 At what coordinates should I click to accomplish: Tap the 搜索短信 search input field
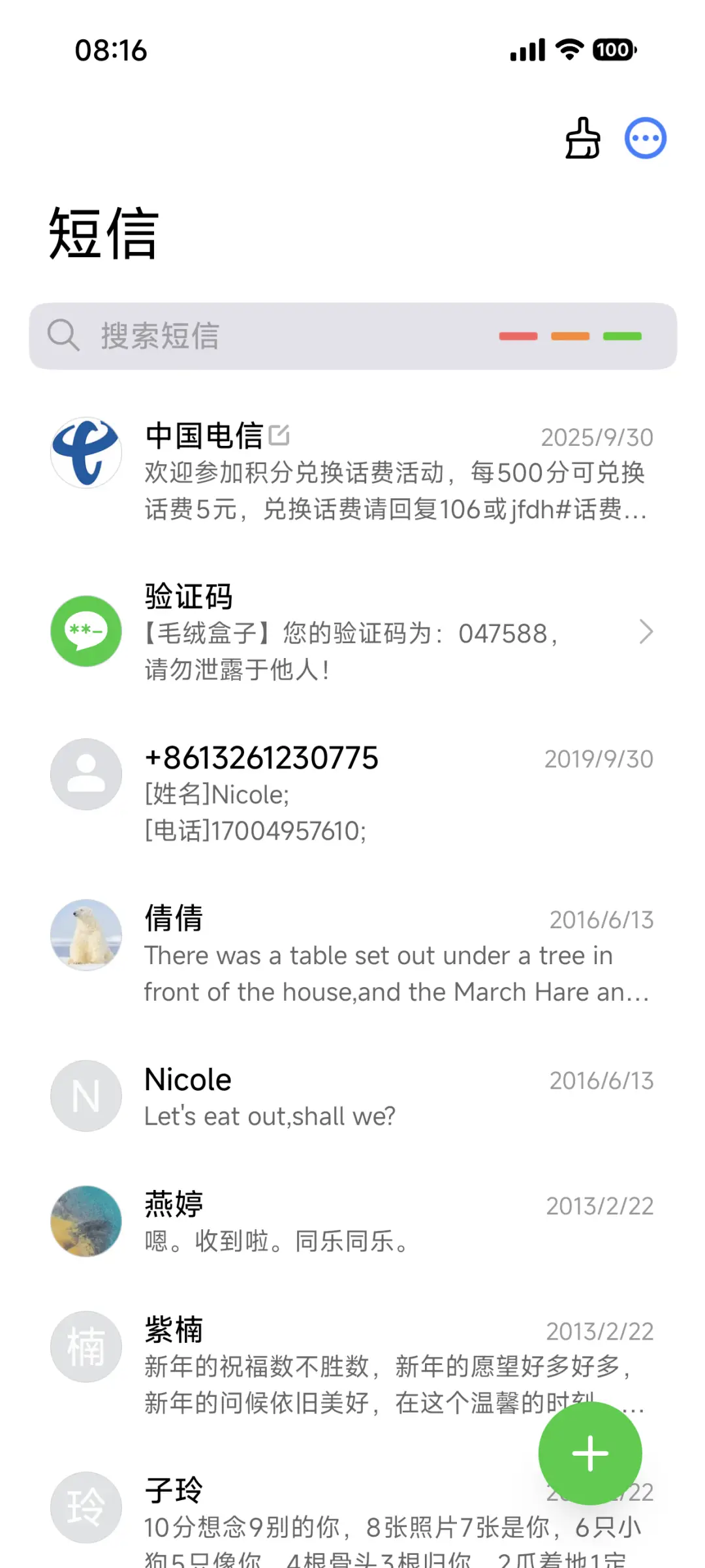point(196,336)
